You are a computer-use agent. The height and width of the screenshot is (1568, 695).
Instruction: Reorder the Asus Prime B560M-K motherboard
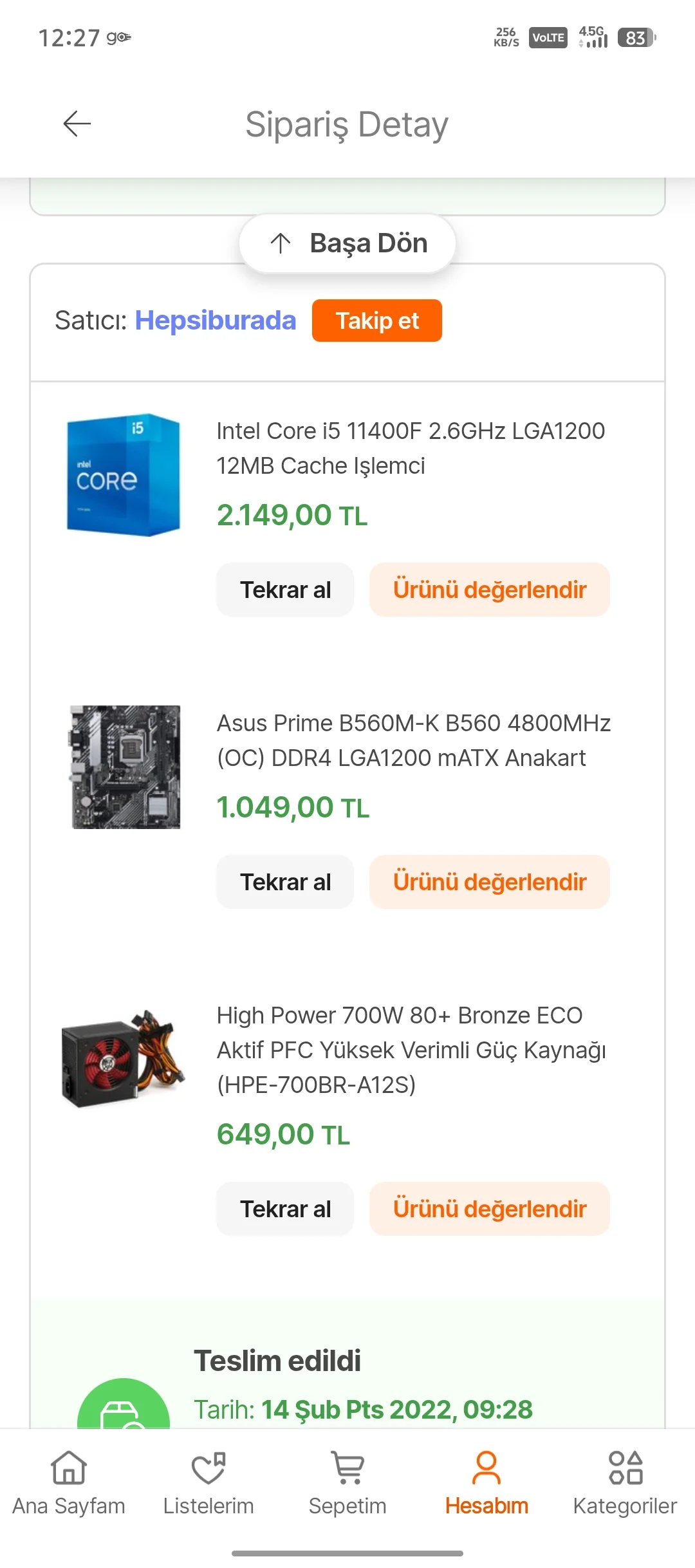[x=285, y=882]
